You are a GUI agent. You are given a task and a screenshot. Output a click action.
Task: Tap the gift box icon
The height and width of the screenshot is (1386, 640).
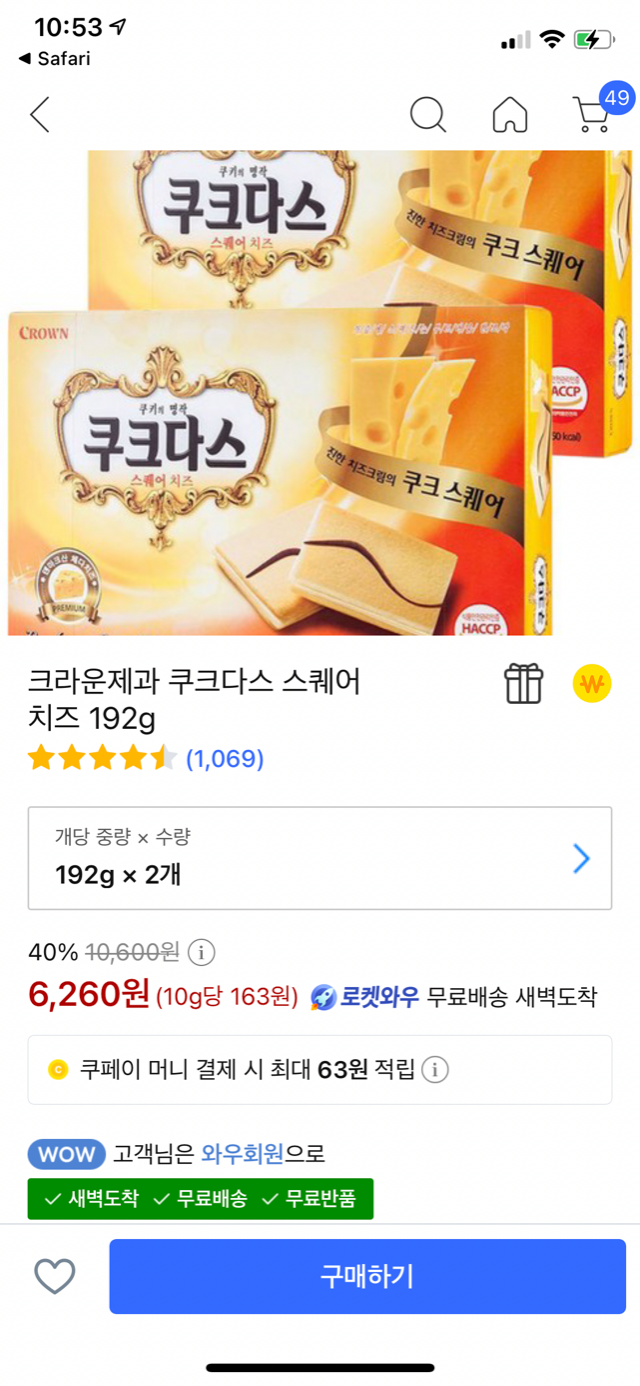(523, 684)
